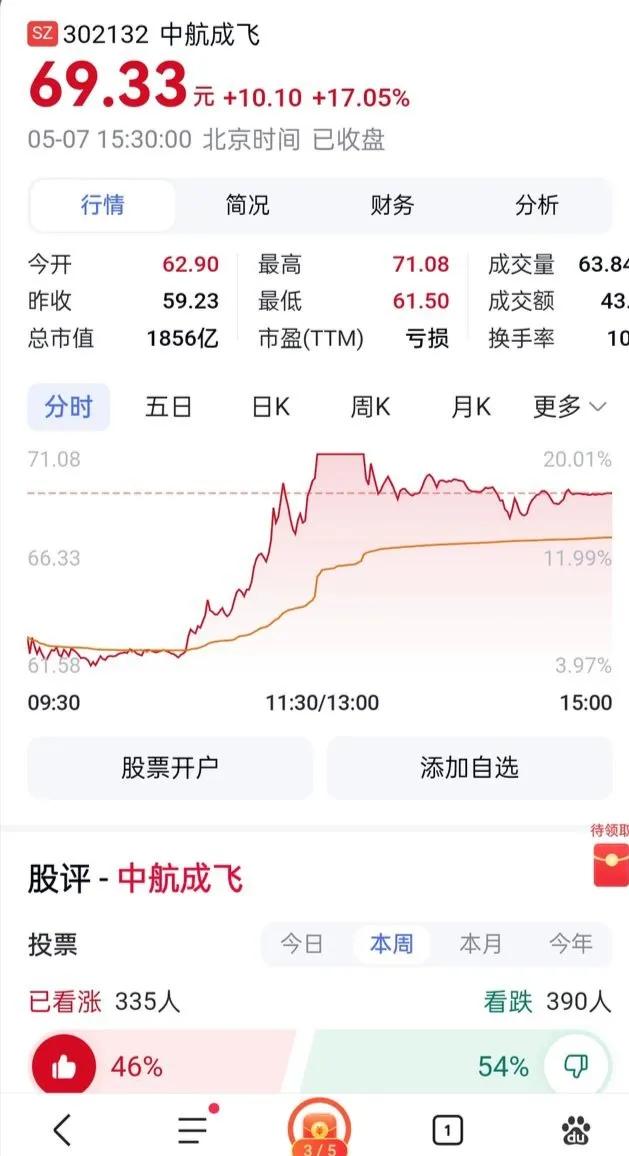Open the browser menu icon

pyautogui.click(x=194, y=1128)
